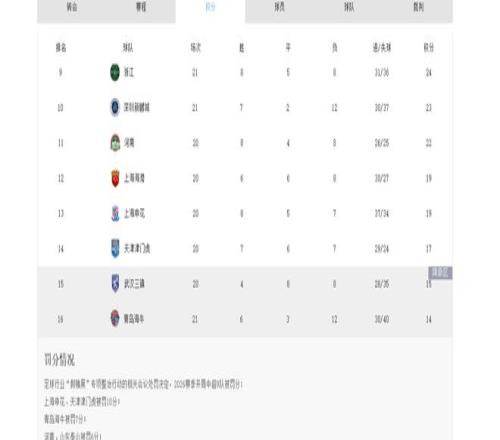Switch to the 球队 tab
Image resolution: width=500 pixels, height=440 pixels.
click(349, 7)
